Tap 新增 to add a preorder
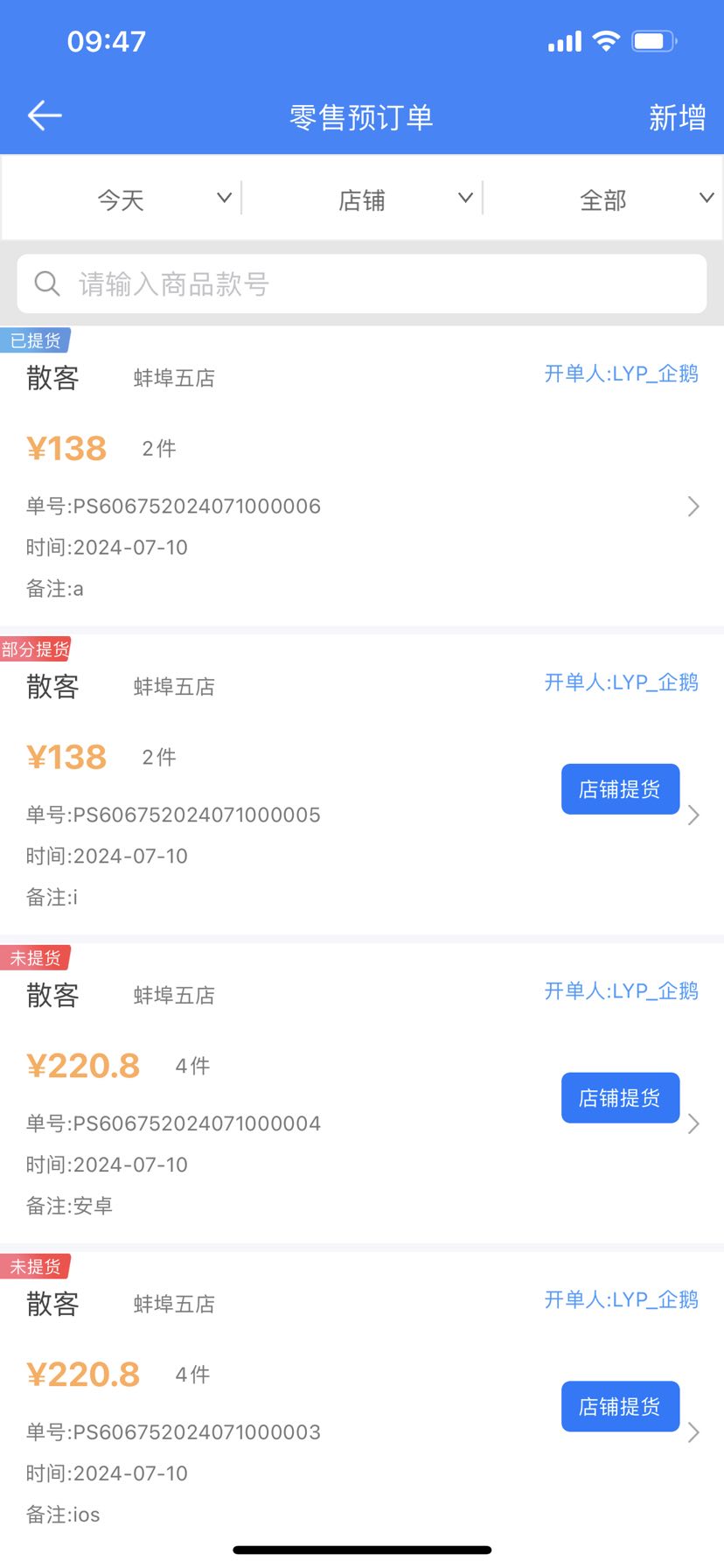The height and width of the screenshot is (1568, 724). pyautogui.click(x=677, y=117)
